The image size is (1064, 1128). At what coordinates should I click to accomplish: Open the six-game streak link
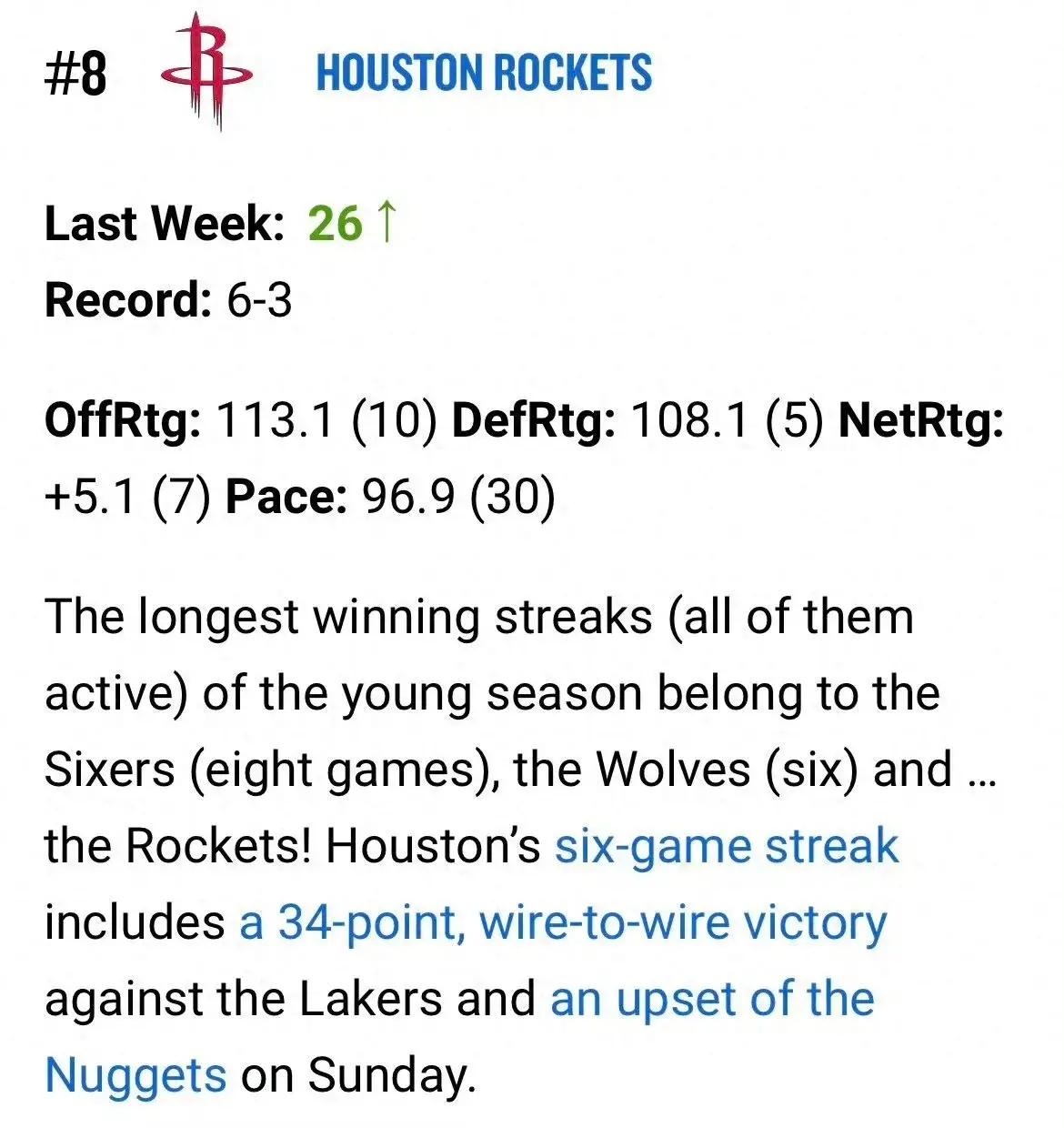726,846
